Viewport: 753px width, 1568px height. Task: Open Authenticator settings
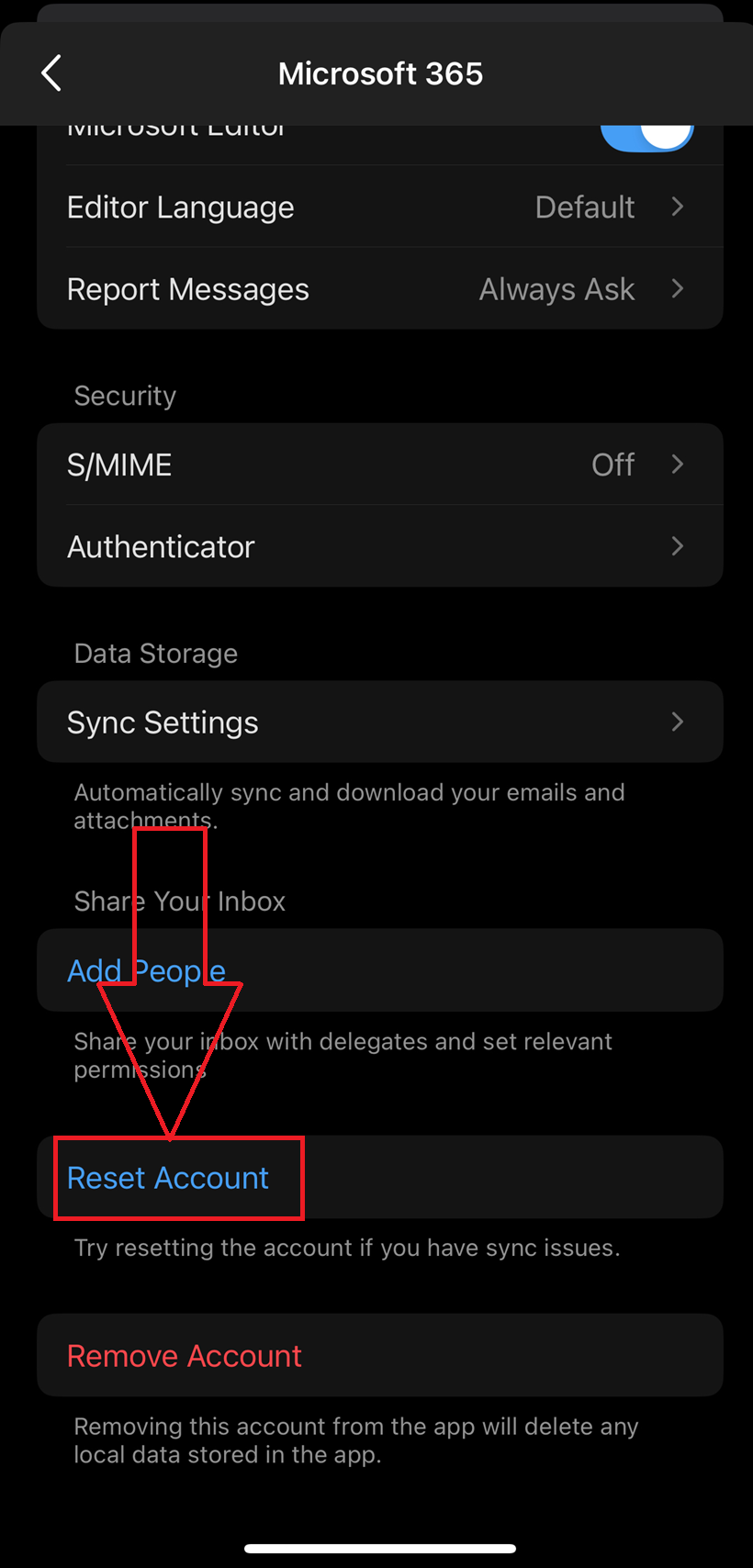(x=379, y=547)
